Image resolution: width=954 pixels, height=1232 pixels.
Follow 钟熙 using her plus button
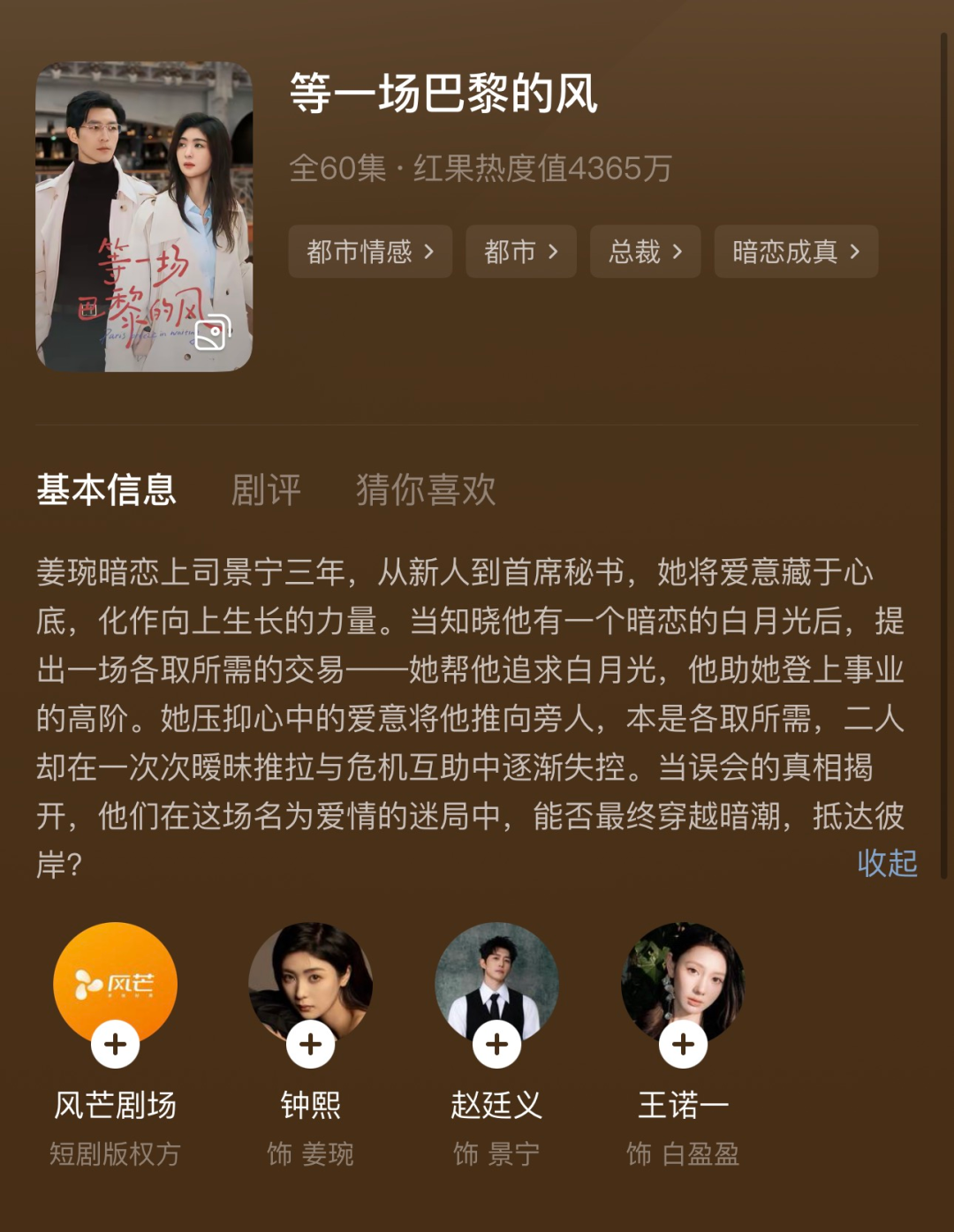308,1045
